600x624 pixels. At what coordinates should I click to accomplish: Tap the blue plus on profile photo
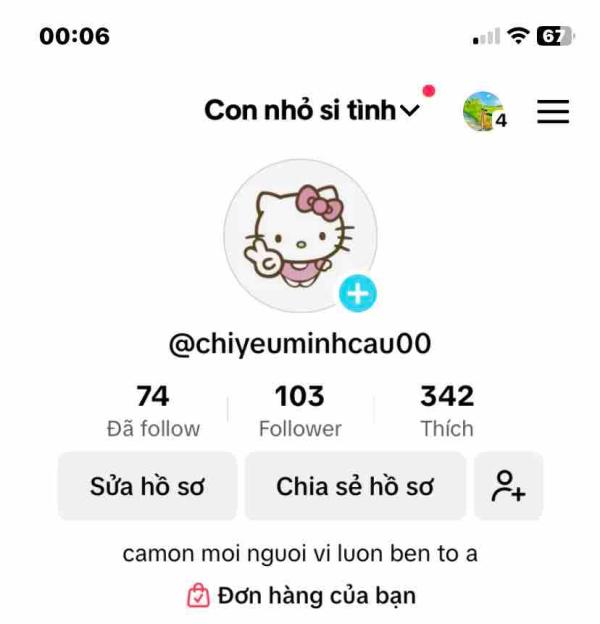(x=358, y=294)
